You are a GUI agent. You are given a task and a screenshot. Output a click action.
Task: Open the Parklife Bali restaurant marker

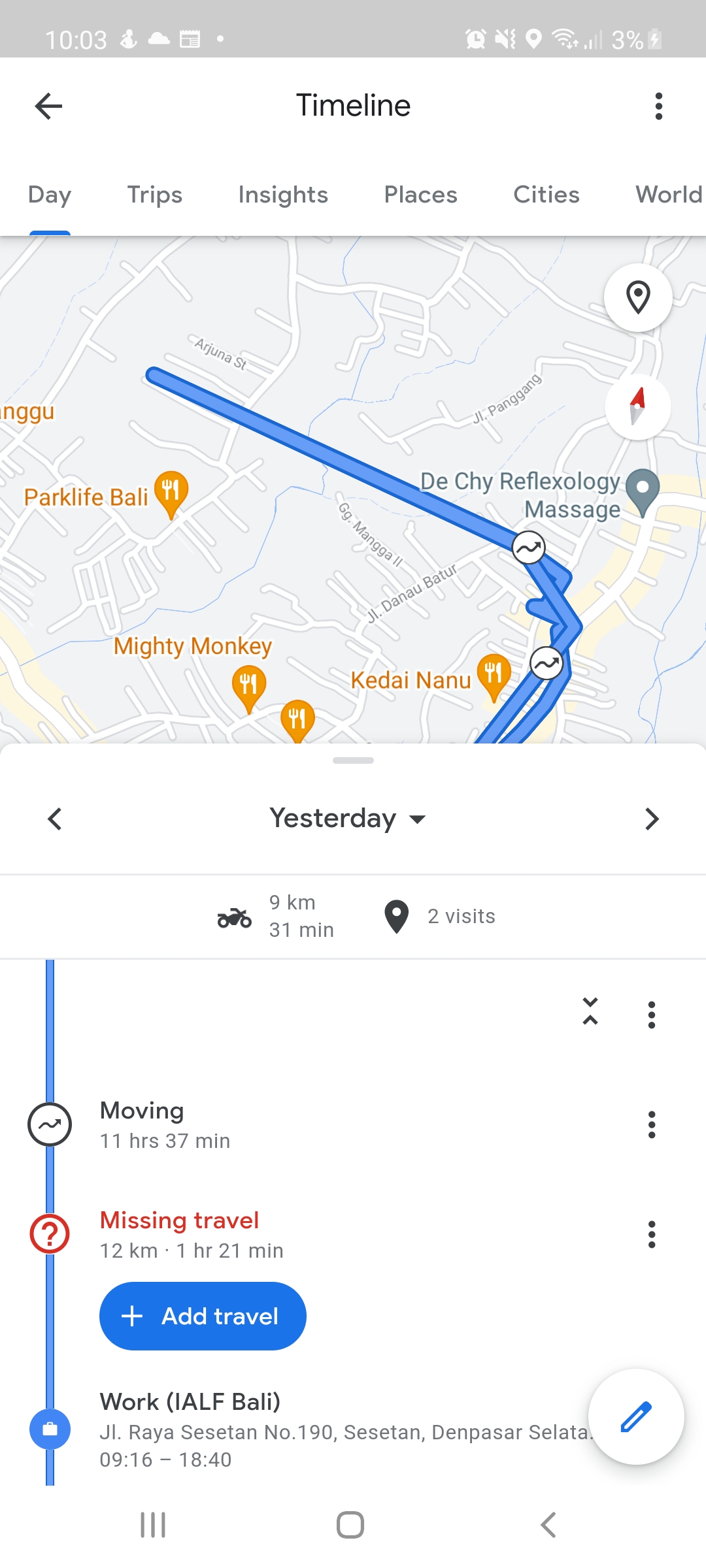coord(171,491)
